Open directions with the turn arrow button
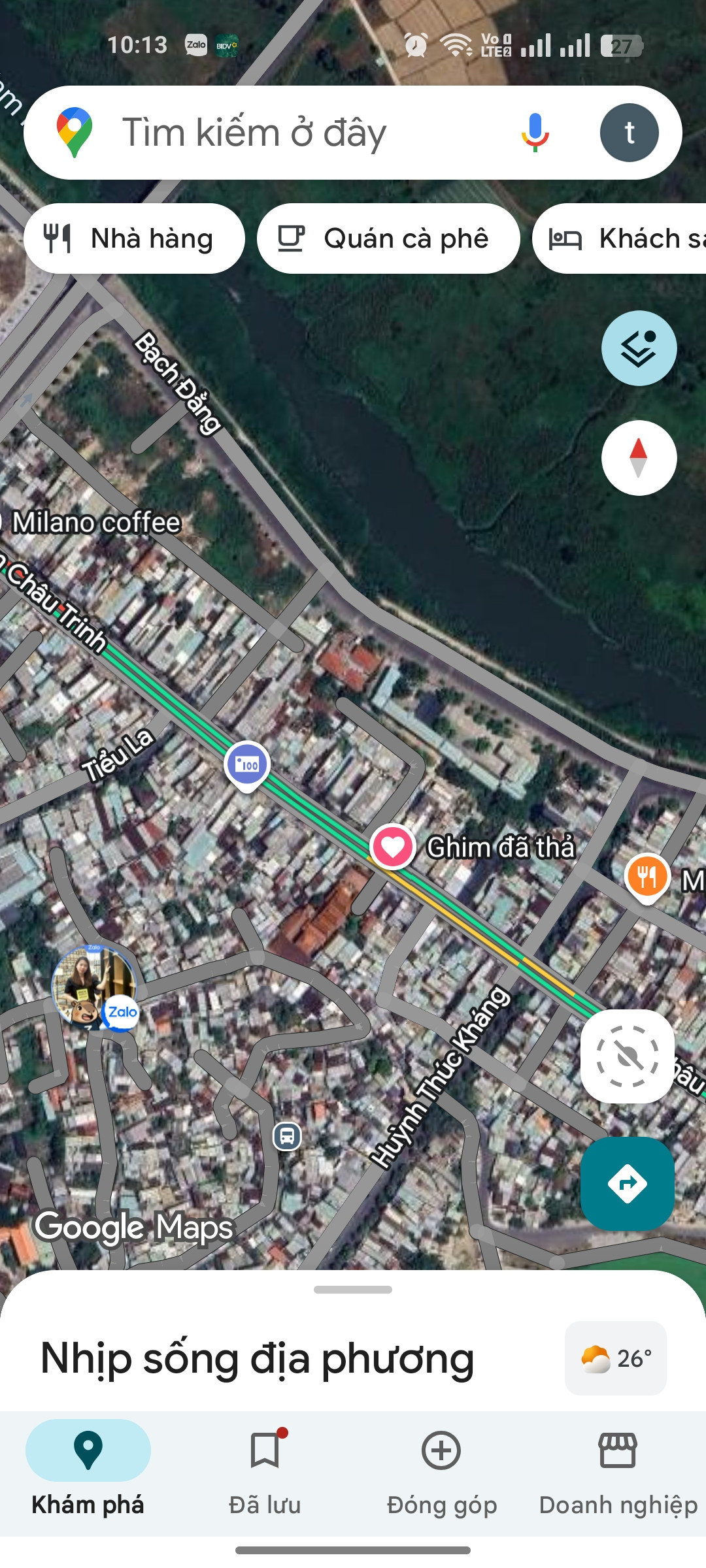The height and width of the screenshot is (1568, 706). [x=628, y=1184]
